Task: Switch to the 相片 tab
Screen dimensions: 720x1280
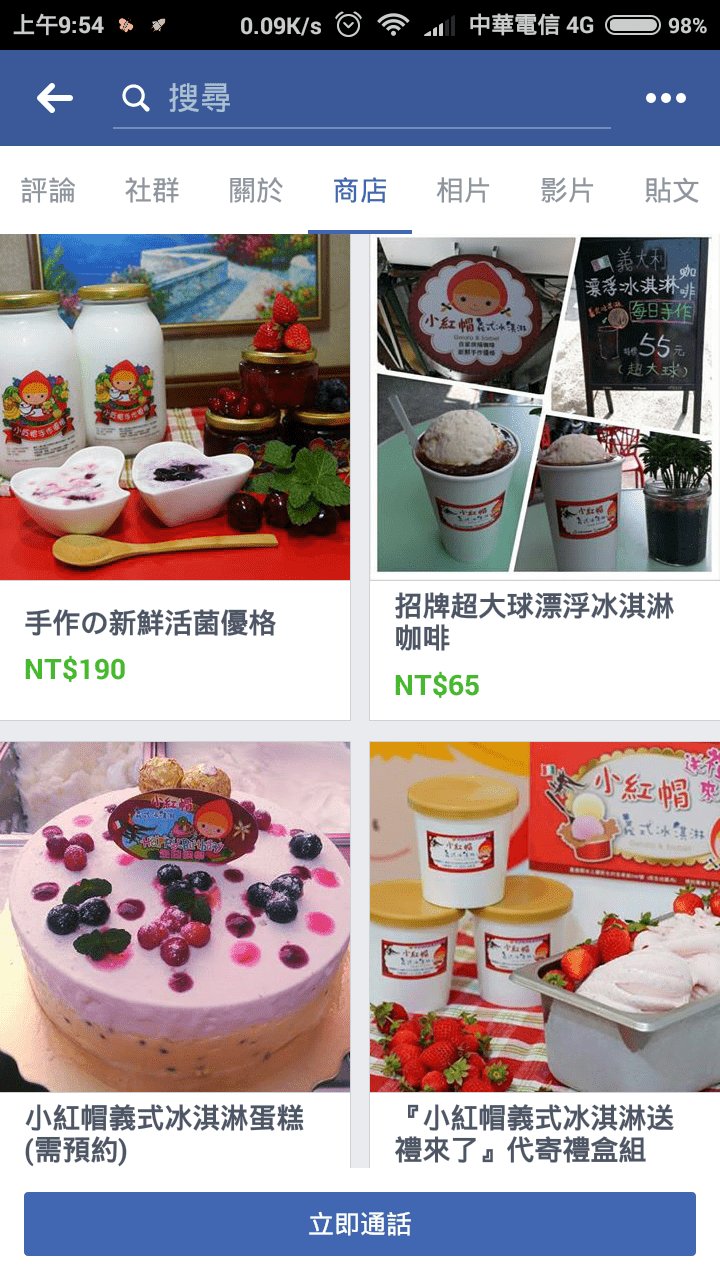Action: tap(464, 190)
